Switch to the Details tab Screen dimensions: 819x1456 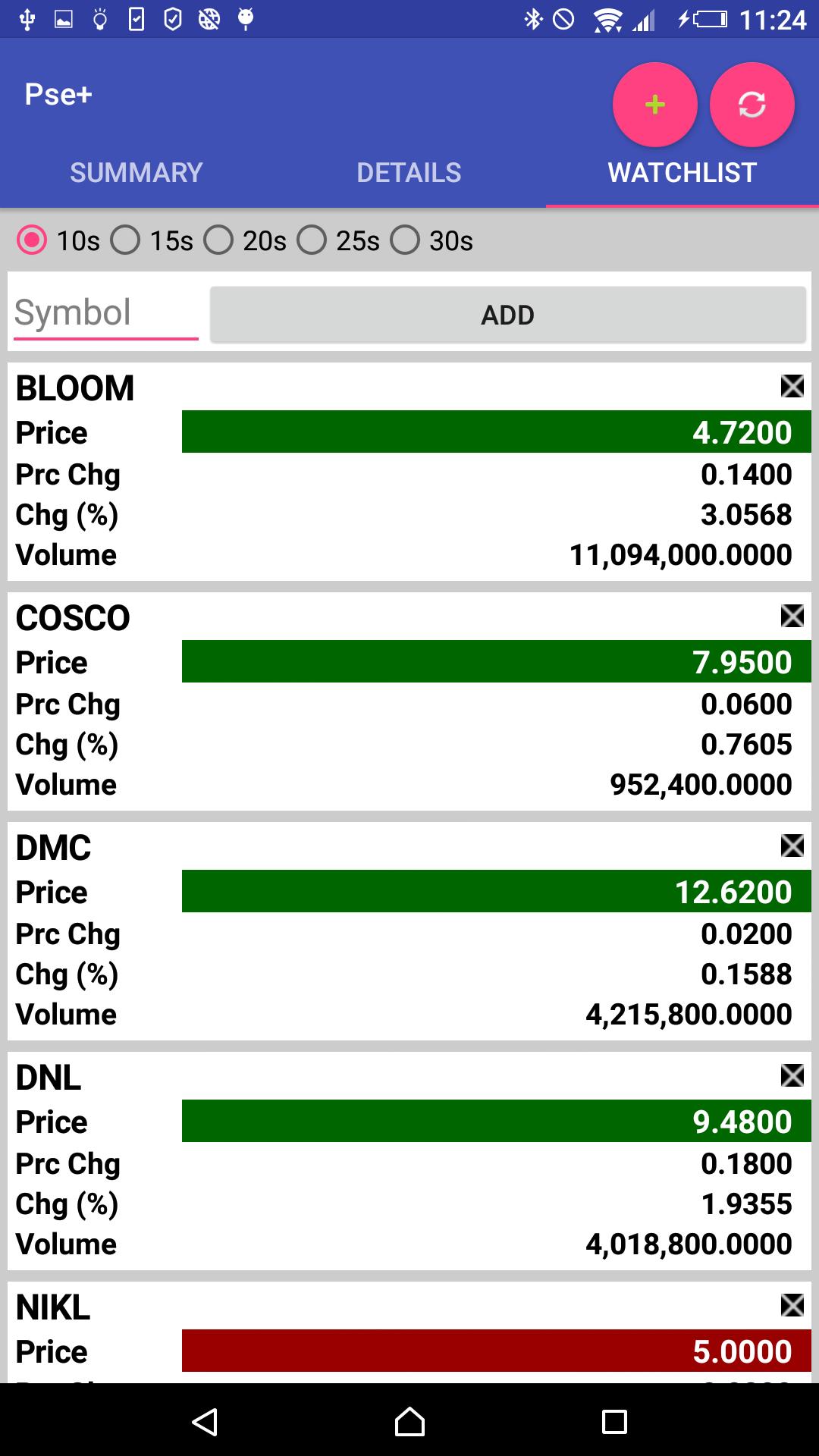tap(409, 173)
